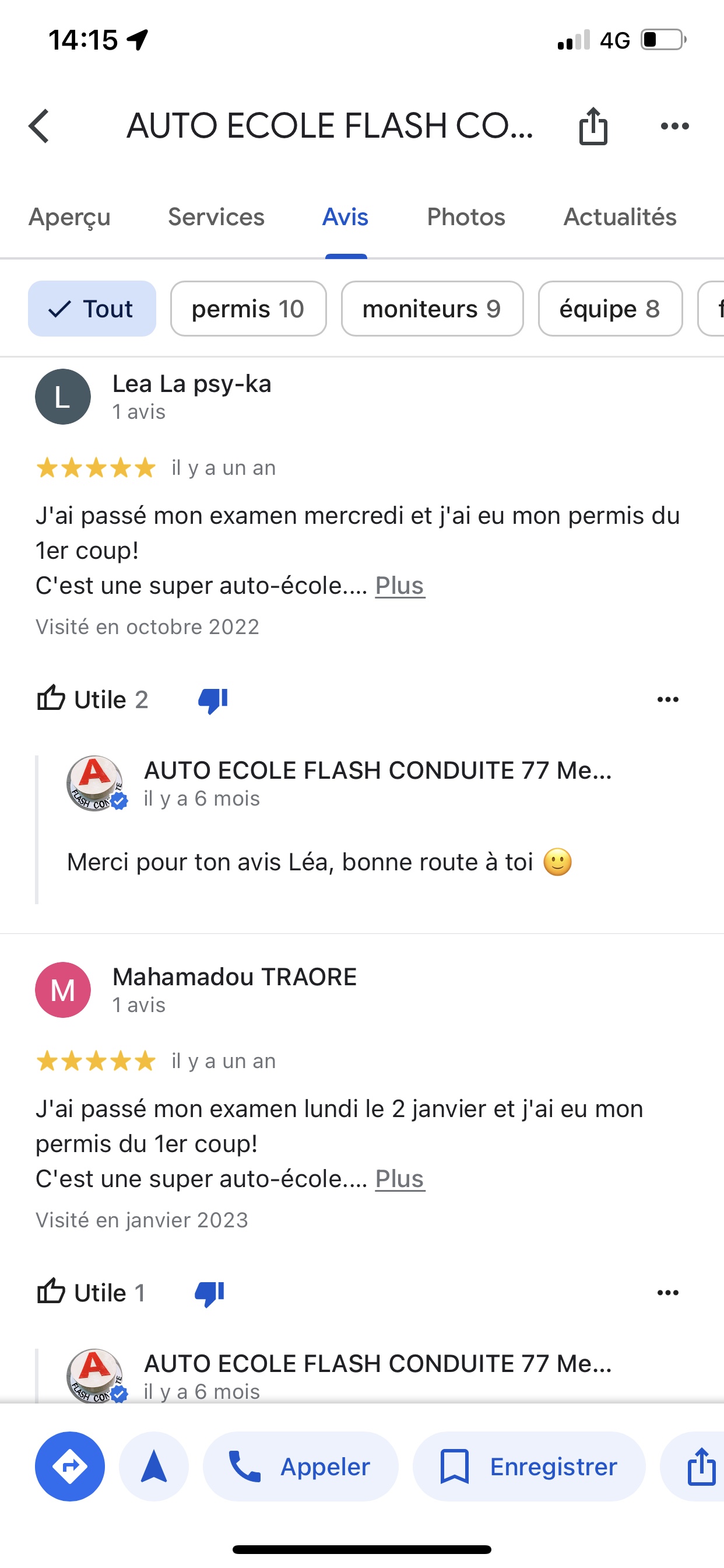Save this place with Enregistrer
Viewport: 724px width, 1568px height.
528,1466
